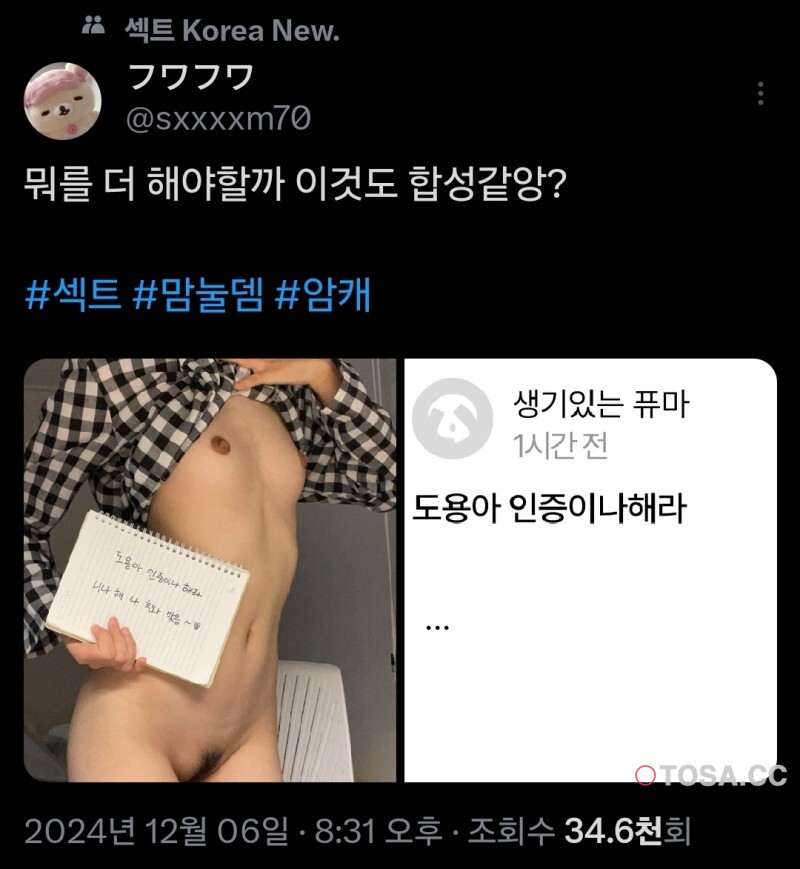
Task: Open the @sxxxxm70 profile handle
Action: pos(219,119)
